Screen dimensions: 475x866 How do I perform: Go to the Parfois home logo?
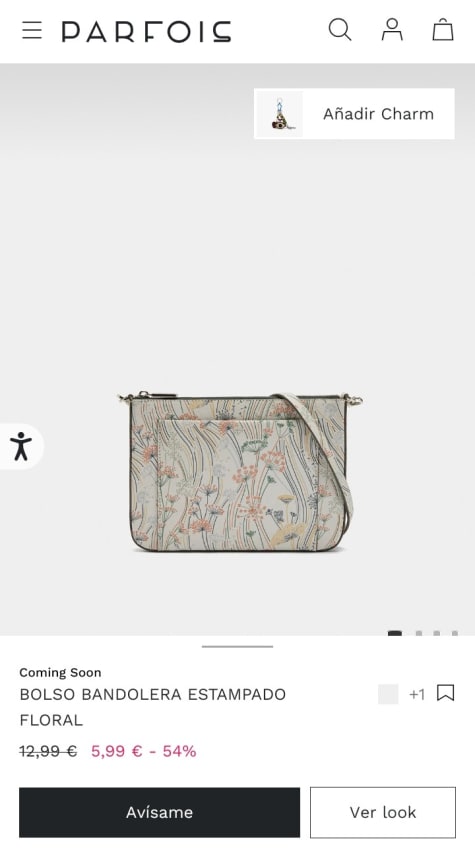tap(146, 31)
